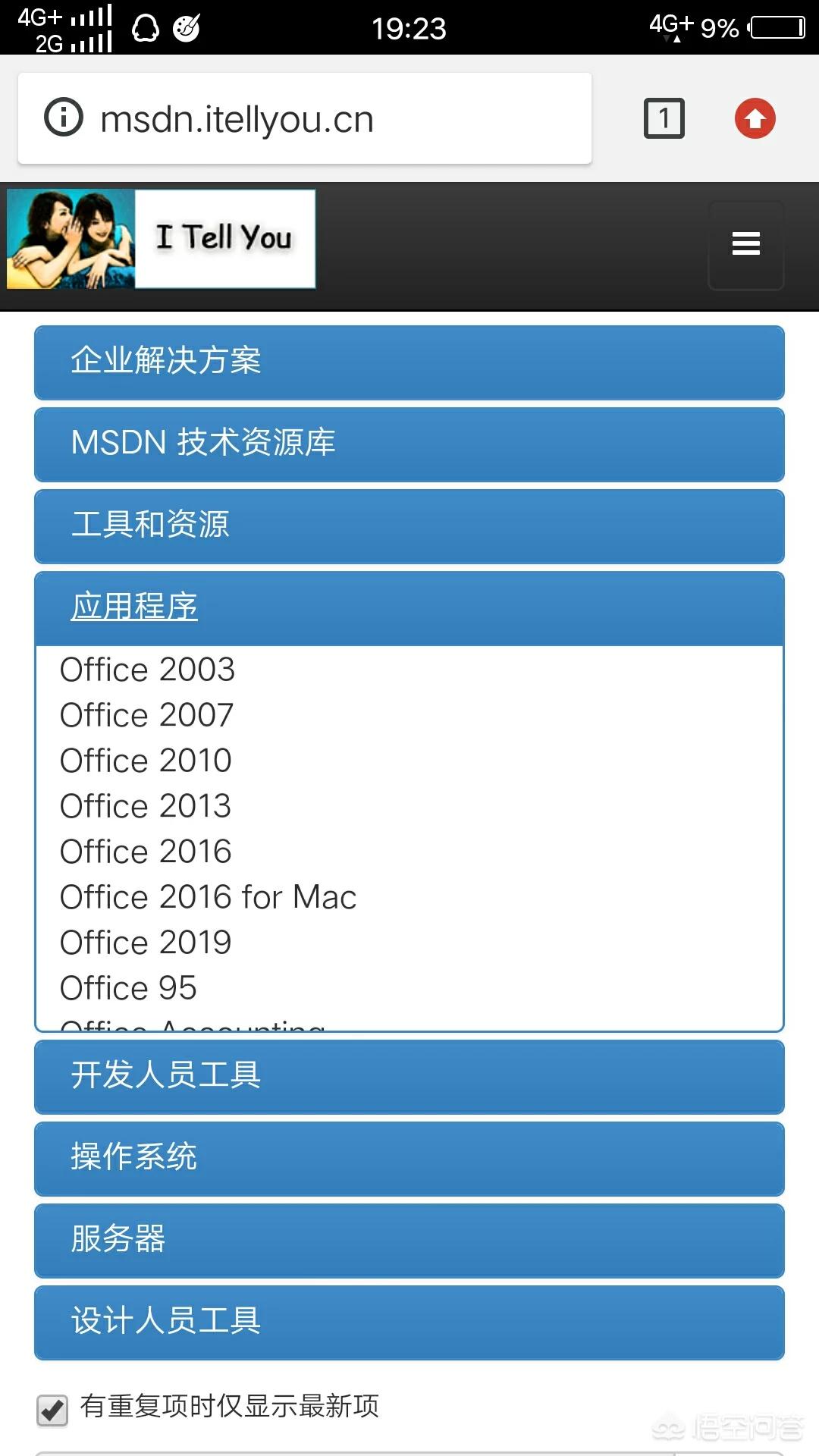The width and height of the screenshot is (819, 1456).
Task: Open the I Tell You logo link
Action: 161,239
